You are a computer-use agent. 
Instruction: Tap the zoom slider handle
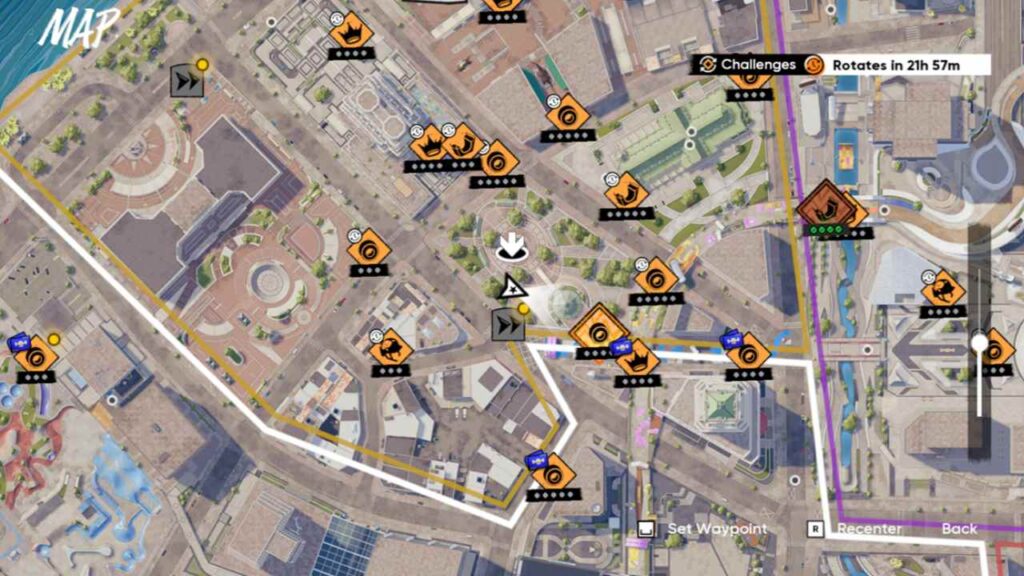tap(980, 344)
